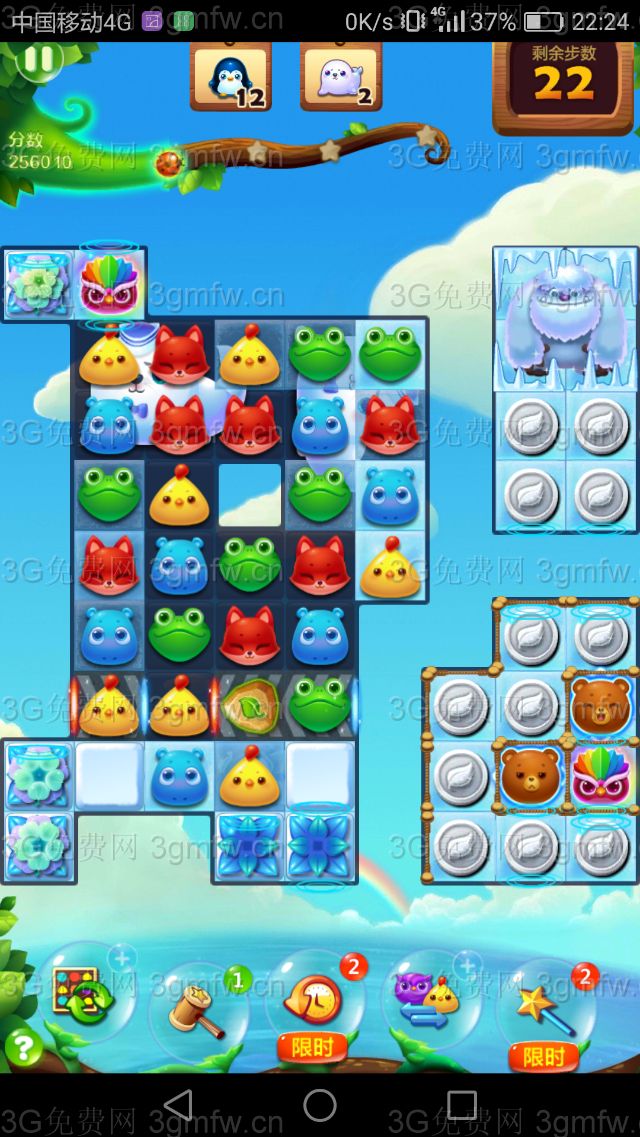The width and height of the screenshot is (640, 1137).
Task: Tap the rainbow owl above the board
Action: [109, 284]
